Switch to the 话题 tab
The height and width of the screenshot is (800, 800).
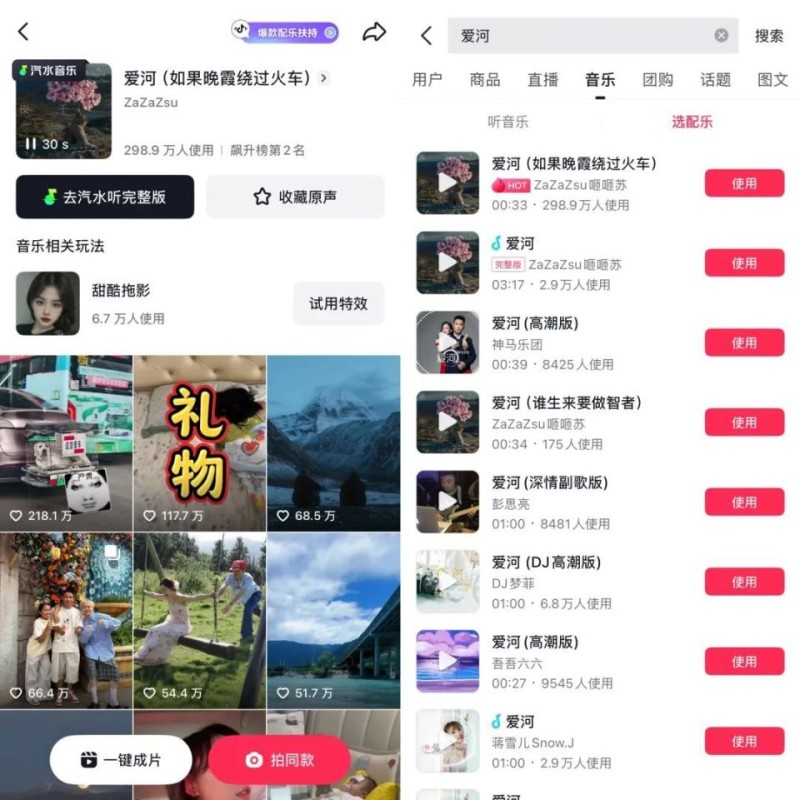tap(715, 80)
